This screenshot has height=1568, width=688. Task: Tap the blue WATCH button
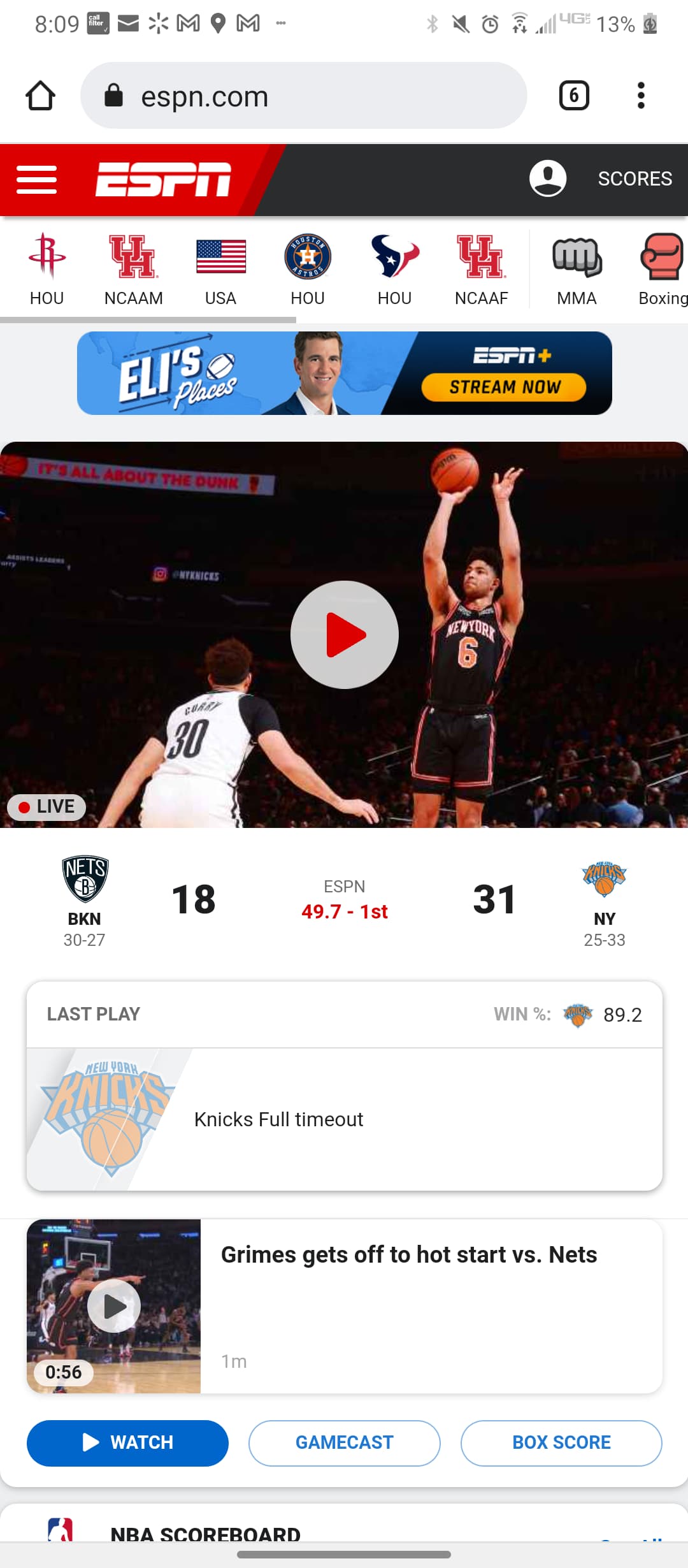tap(127, 1443)
